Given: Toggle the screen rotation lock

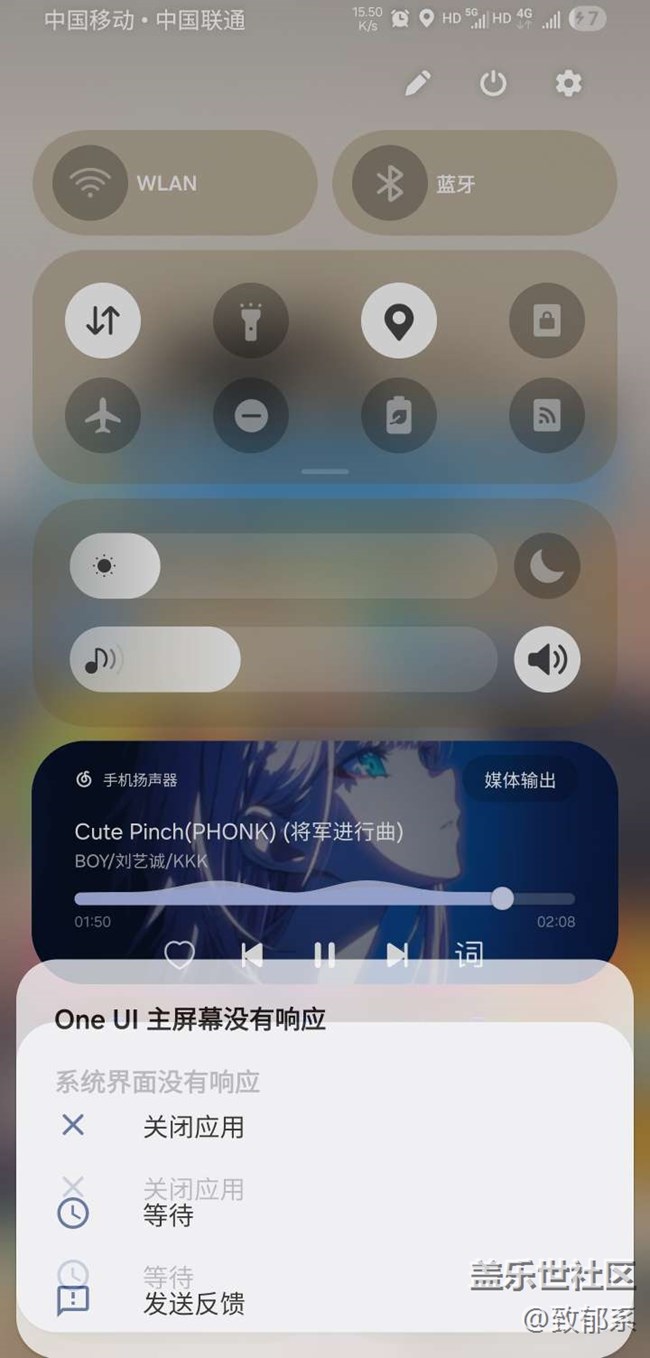Looking at the screenshot, I should [547, 321].
